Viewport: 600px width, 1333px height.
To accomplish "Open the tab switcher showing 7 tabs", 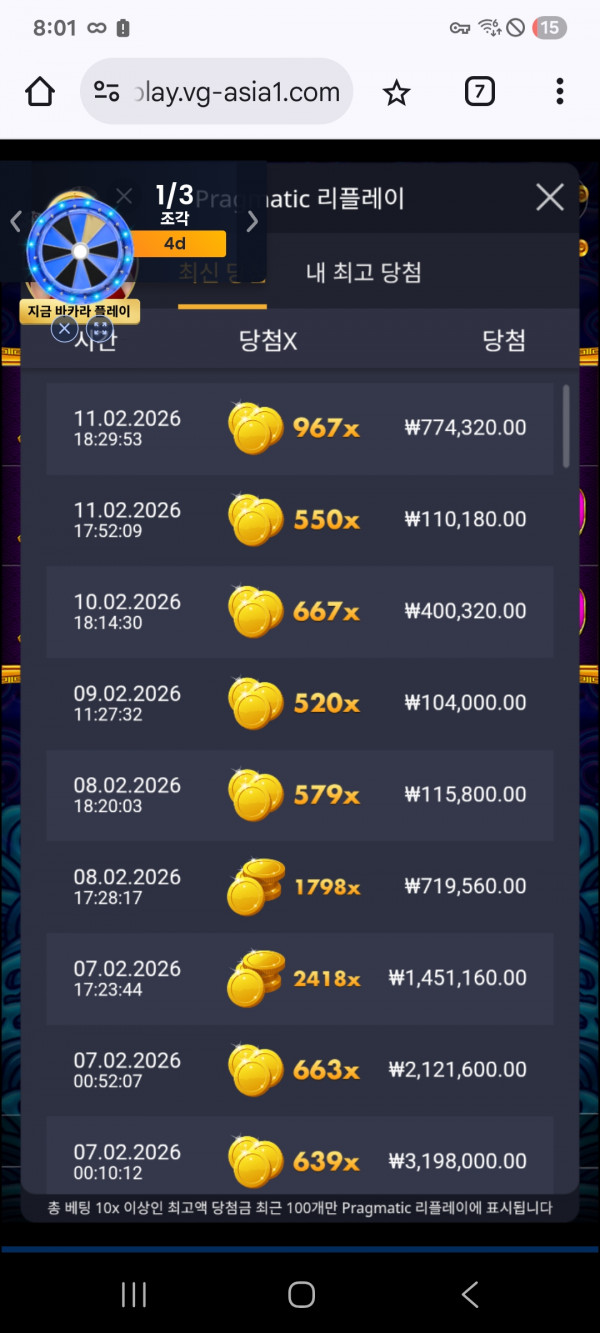I will [x=479, y=92].
